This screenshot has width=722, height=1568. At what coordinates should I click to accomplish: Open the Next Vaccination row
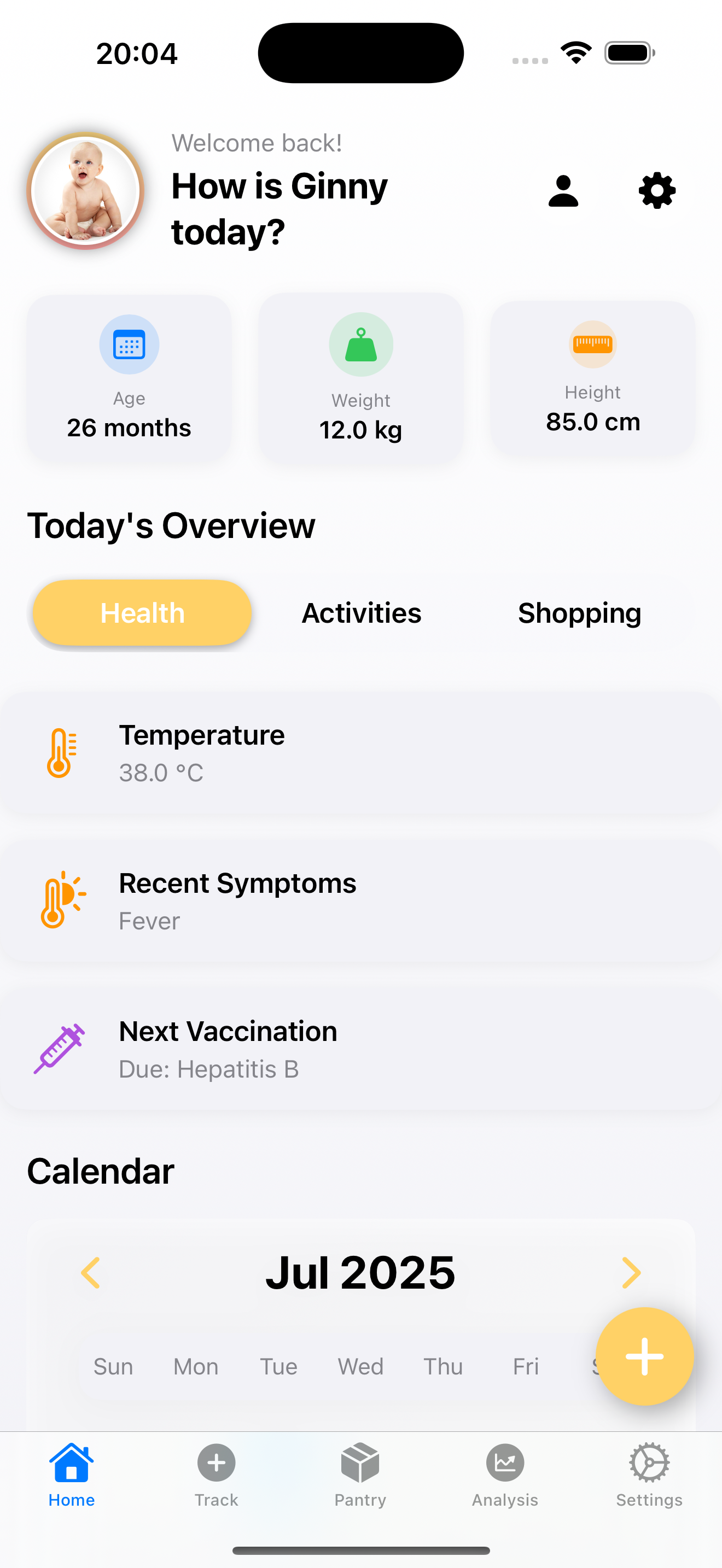(361, 1049)
